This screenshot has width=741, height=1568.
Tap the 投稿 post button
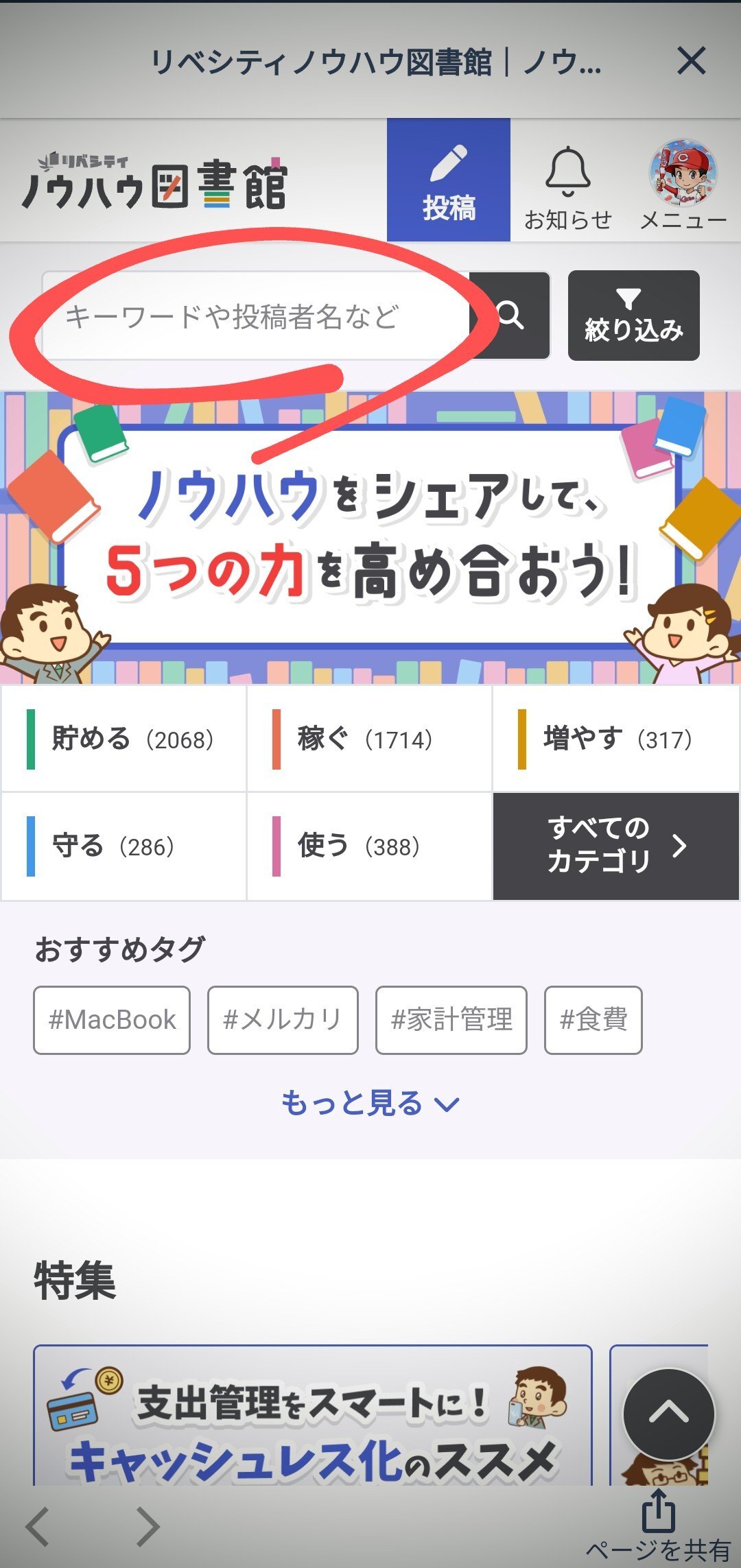pos(449,180)
